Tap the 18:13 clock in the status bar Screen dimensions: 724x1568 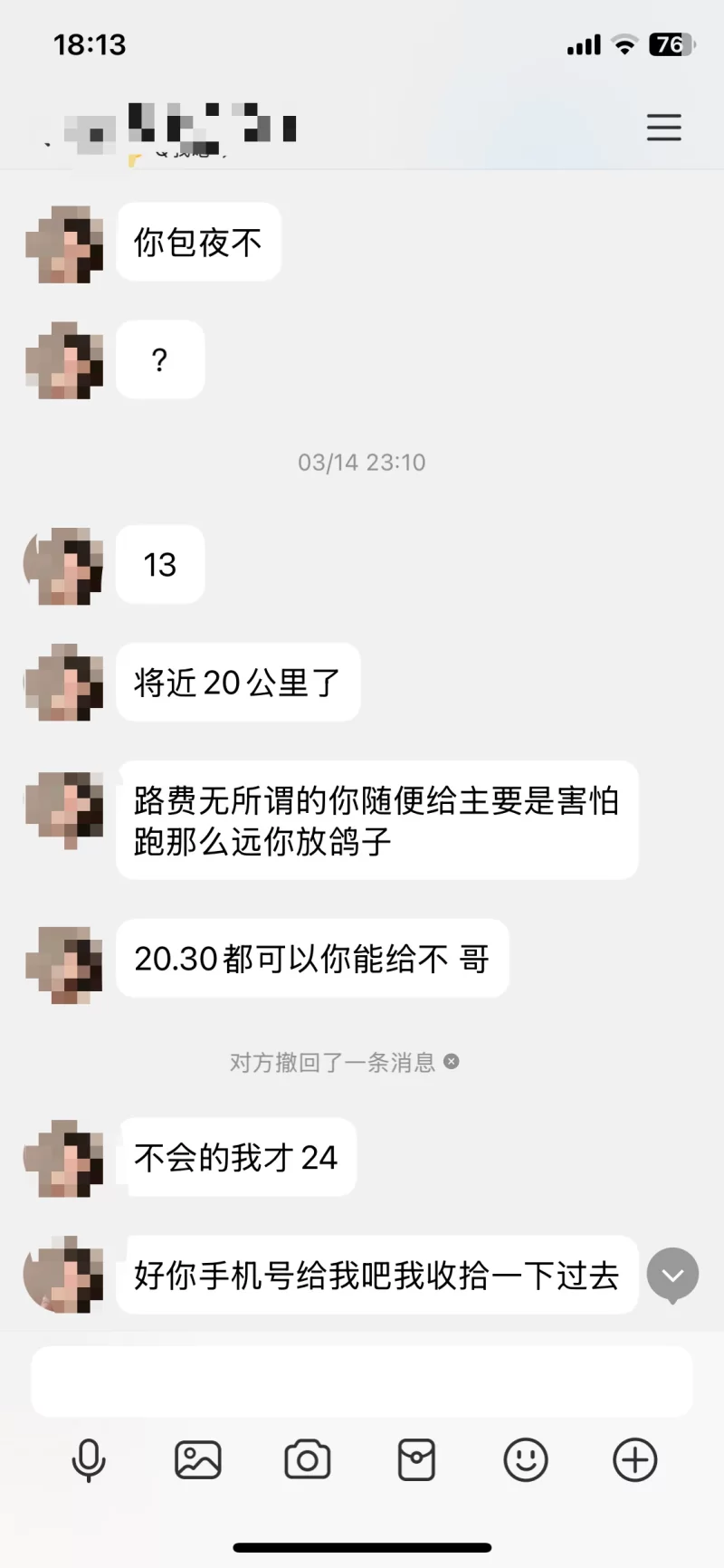pyautogui.click(x=87, y=43)
